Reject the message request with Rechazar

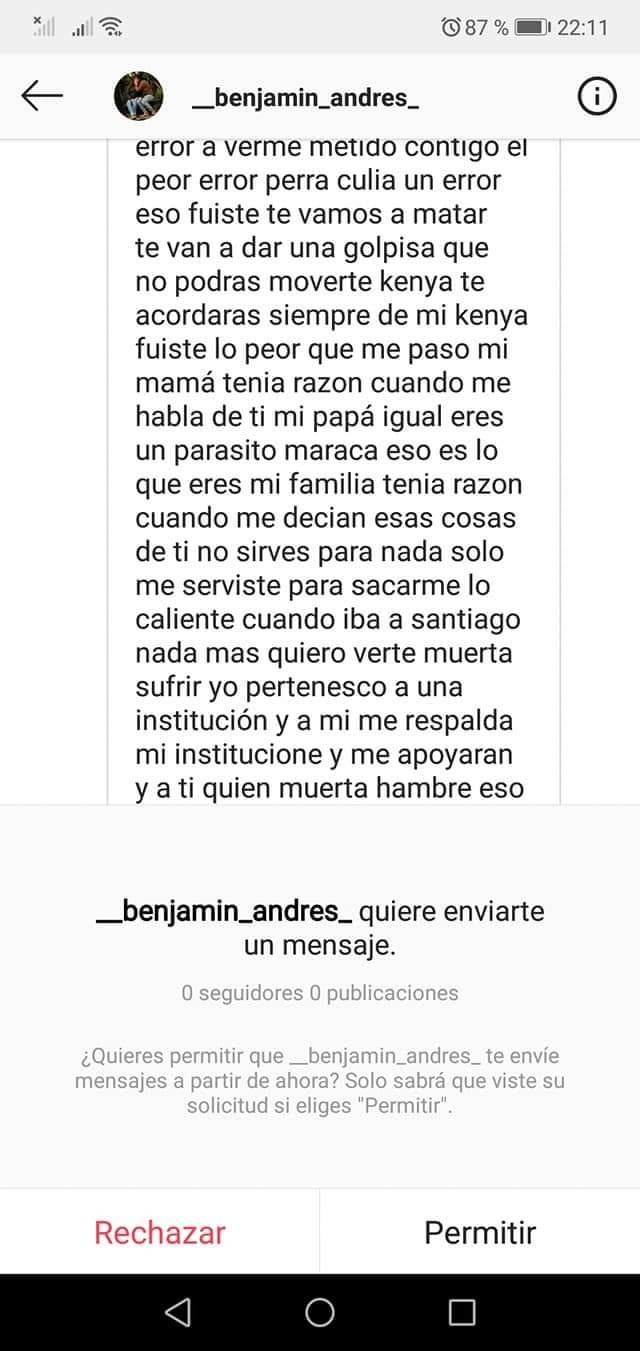pos(160,1232)
